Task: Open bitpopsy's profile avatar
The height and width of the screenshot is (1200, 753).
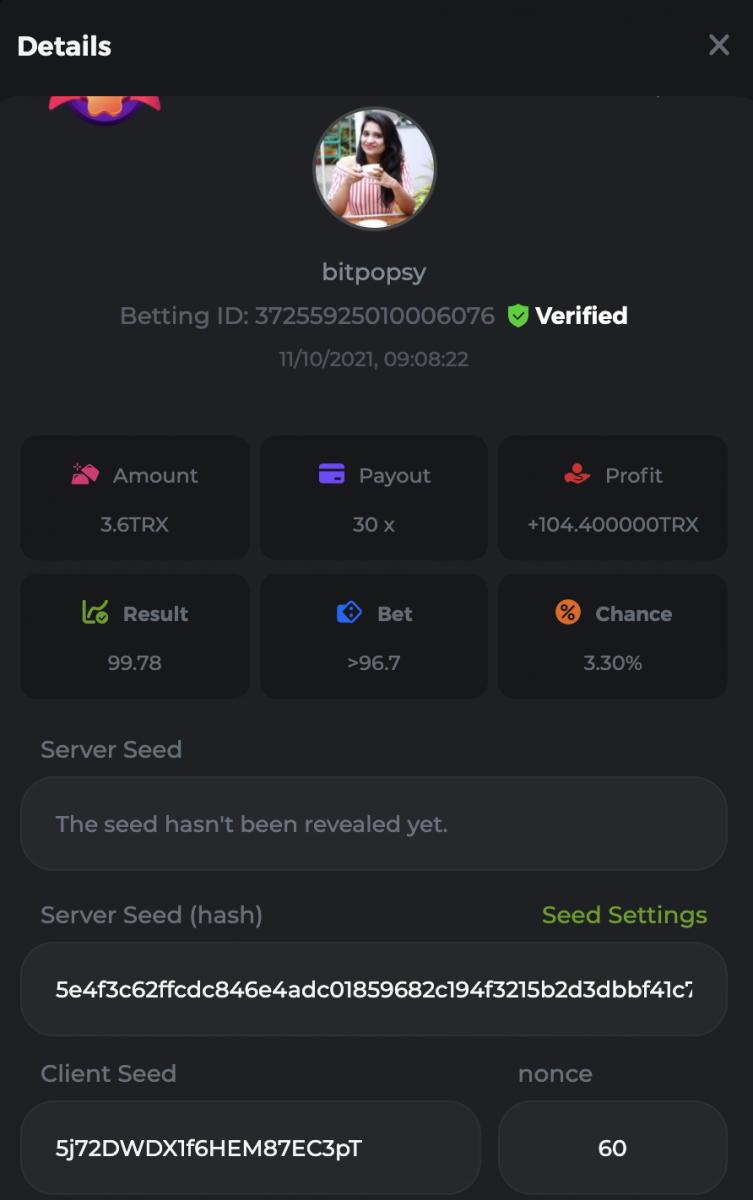Action: pos(375,169)
